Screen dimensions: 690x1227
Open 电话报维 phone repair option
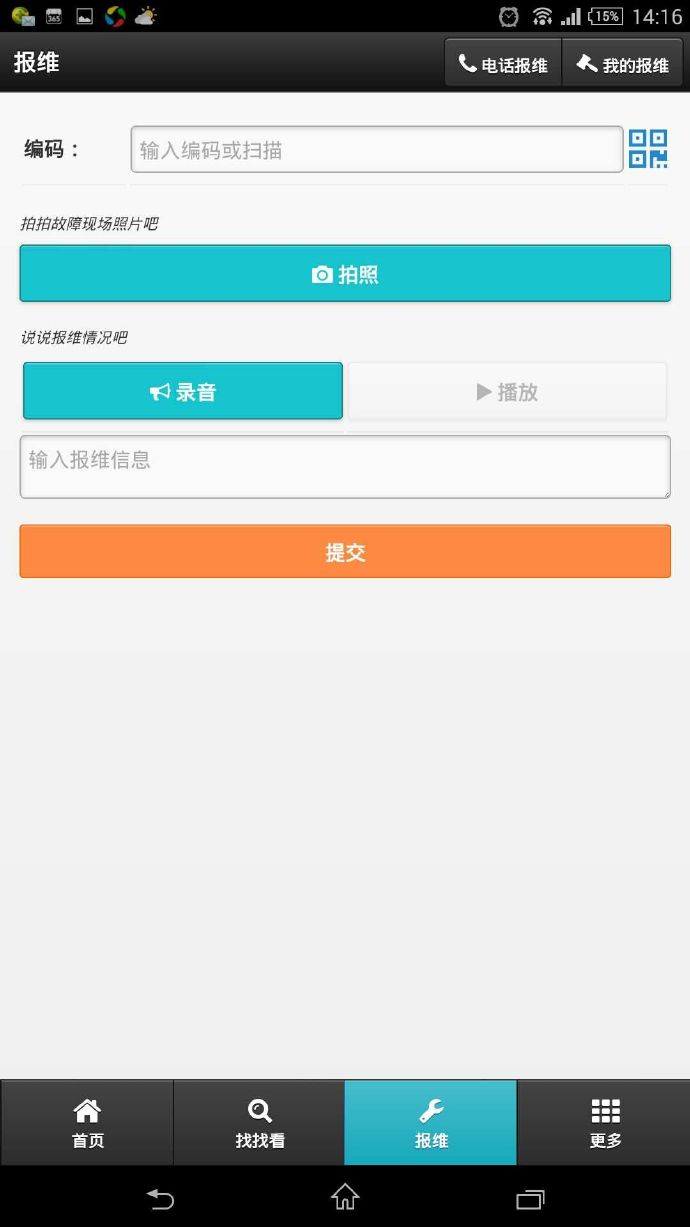503,65
